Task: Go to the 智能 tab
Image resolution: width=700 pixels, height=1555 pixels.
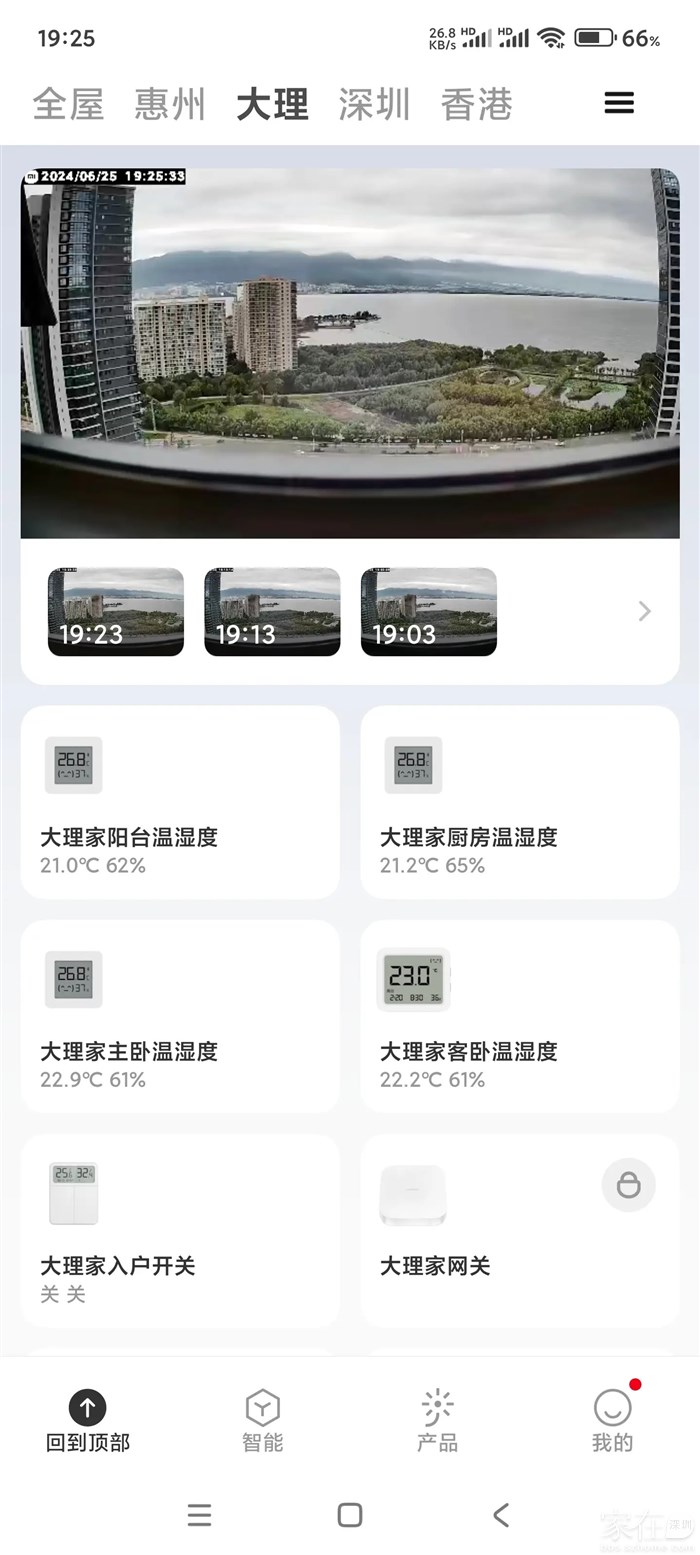Action: (263, 1420)
